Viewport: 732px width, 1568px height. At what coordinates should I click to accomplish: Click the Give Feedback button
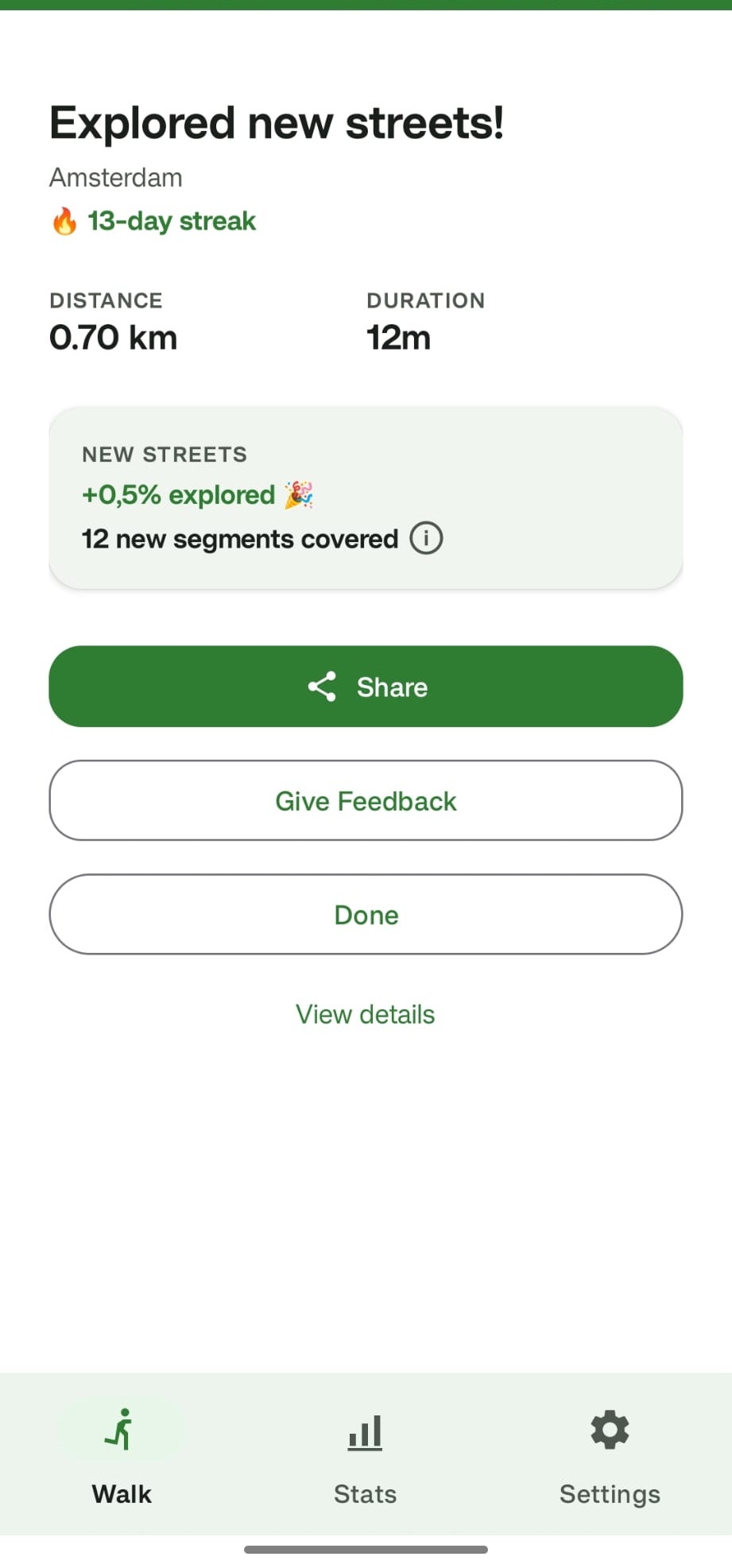pos(366,800)
